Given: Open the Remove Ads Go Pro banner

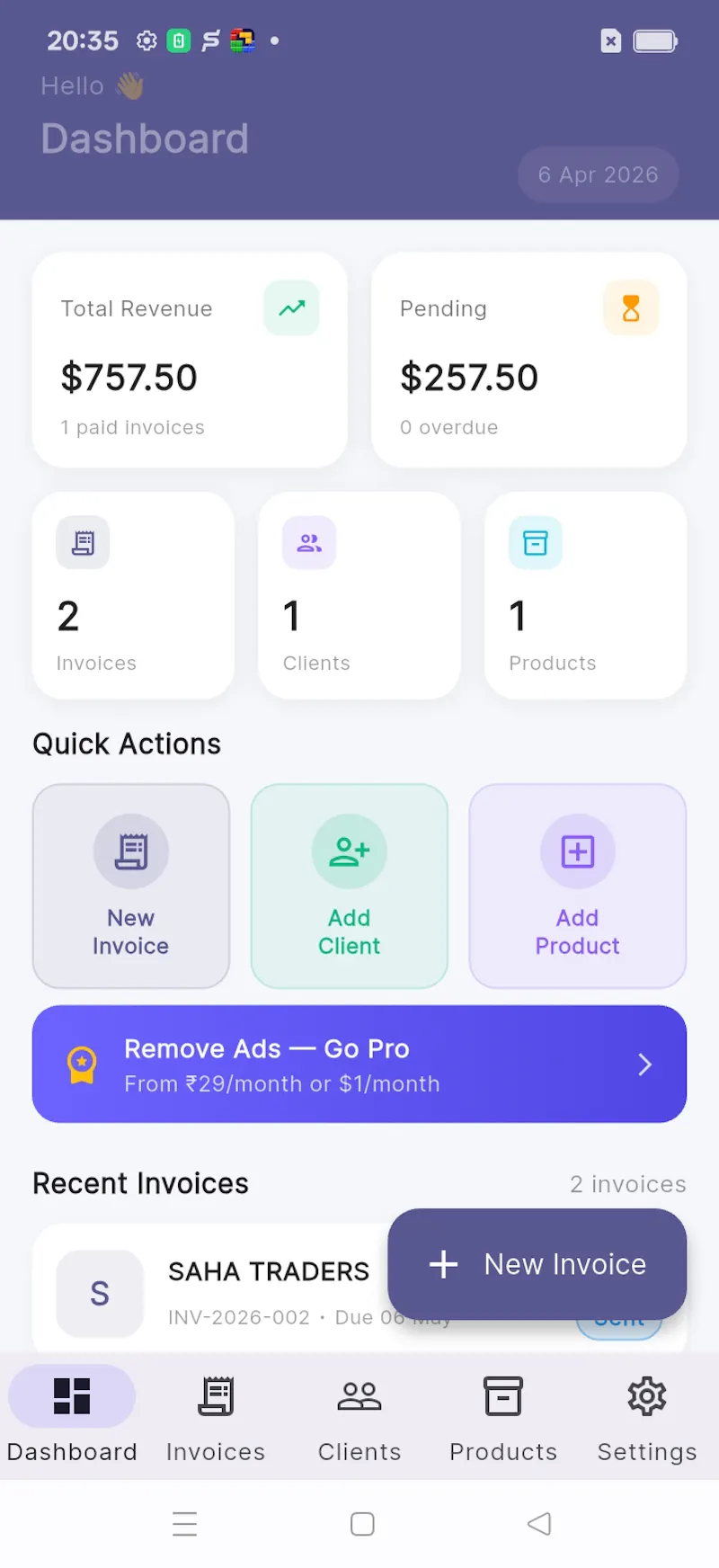Looking at the screenshot, I should click(x=359, y=1064).
